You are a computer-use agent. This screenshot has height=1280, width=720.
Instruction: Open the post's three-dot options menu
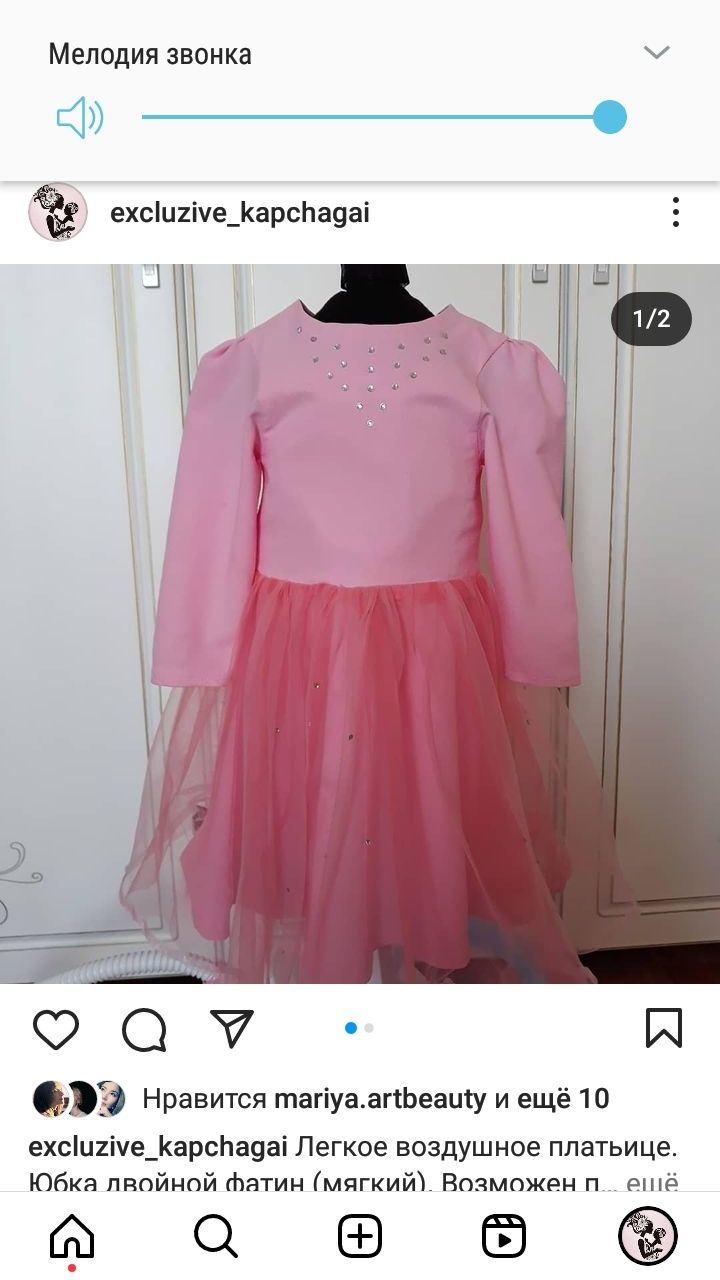(676, 212)
